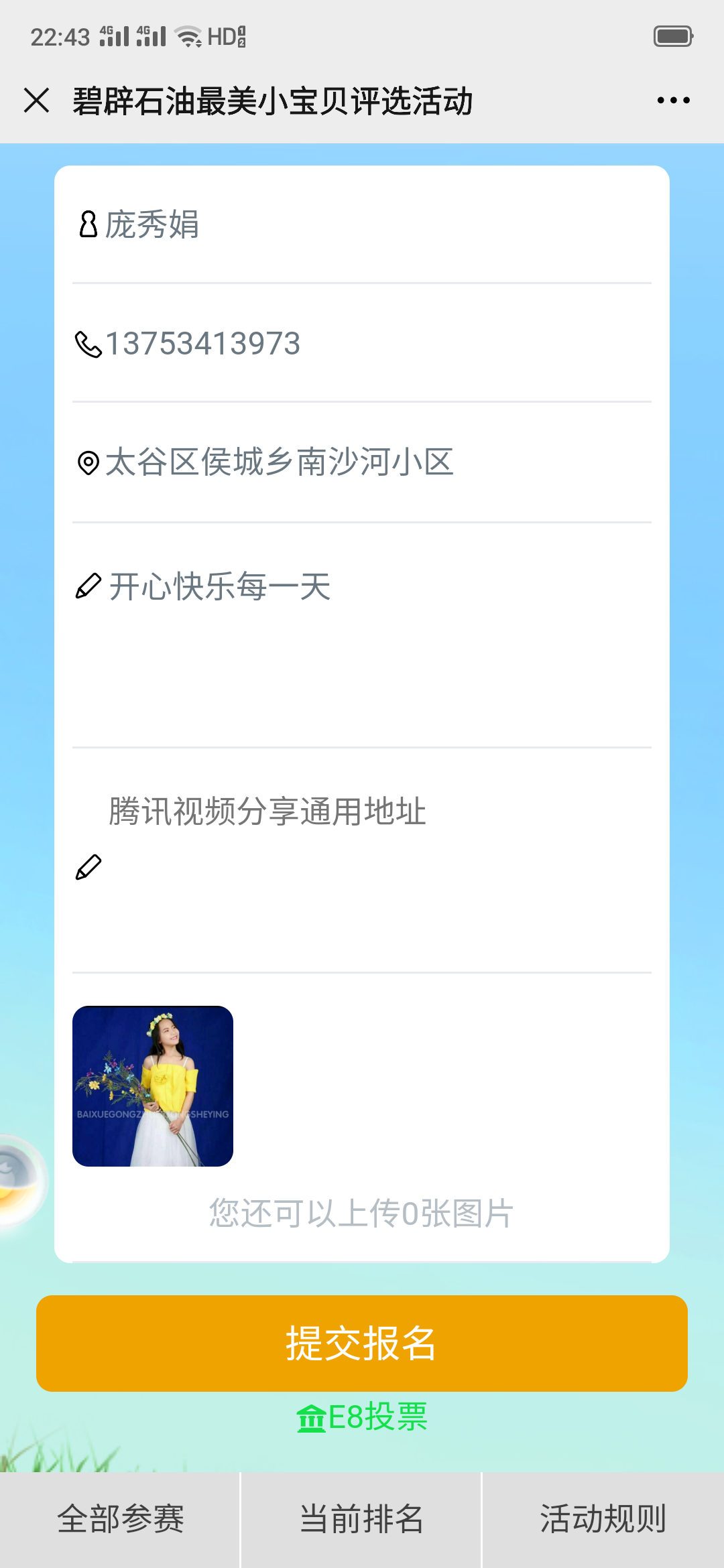Image resolution: width=724 pixels, height=1568 pixels.
Task: Tap the address field 太谷区侯城乡南沙河小区
Action: click(362, 462)
